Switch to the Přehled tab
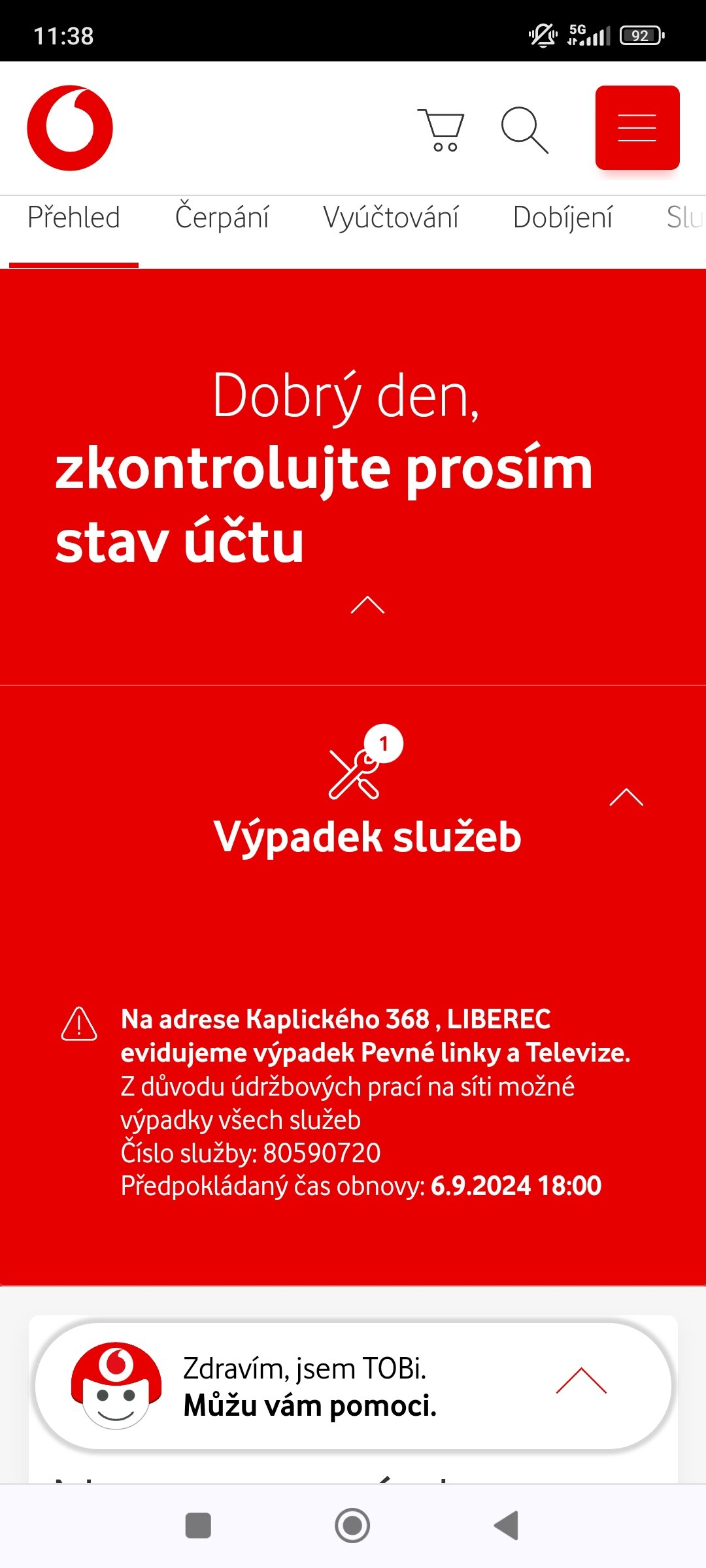The width and height of the screenshot is (706, 1568). click(x=74, y=218)
